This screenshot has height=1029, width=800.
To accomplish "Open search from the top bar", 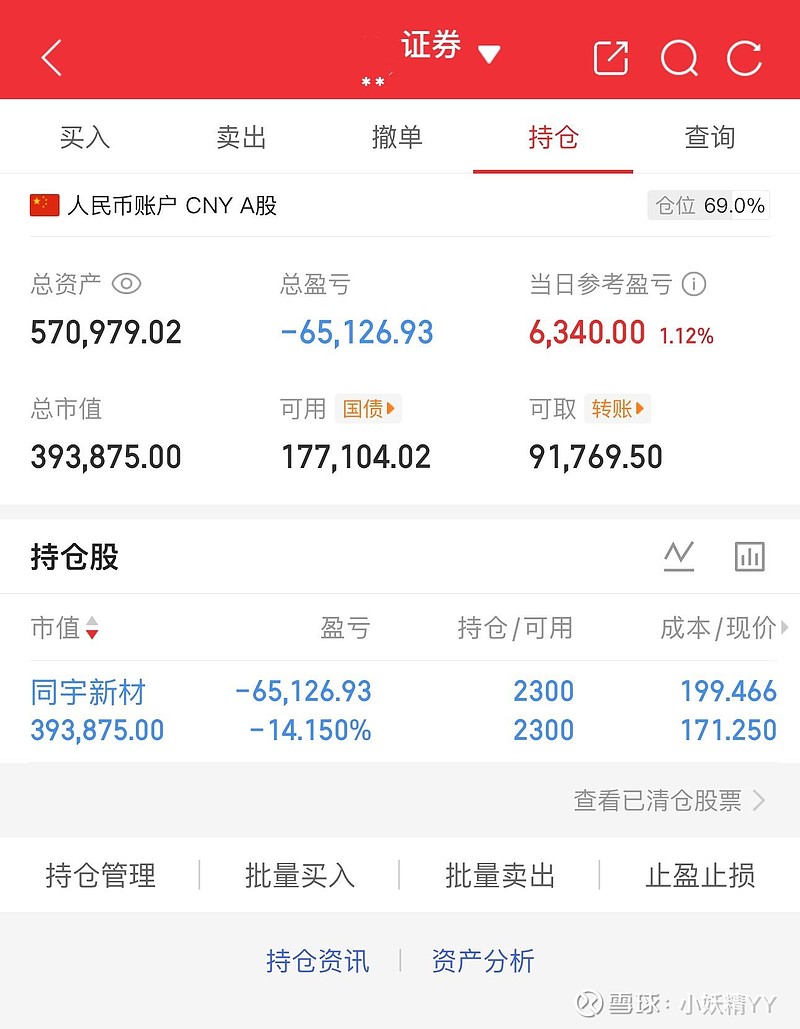I will coord(679,58).
